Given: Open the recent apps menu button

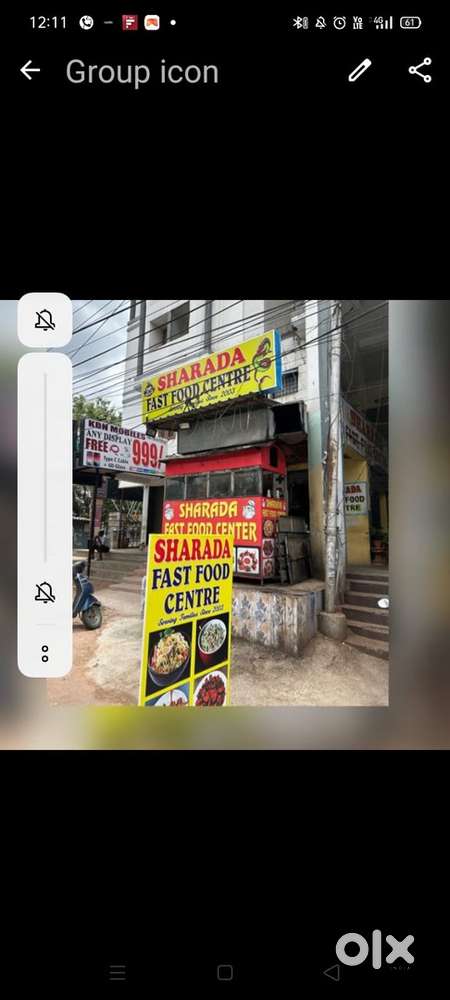Looking at the screenshot, I should pos(117,973).
